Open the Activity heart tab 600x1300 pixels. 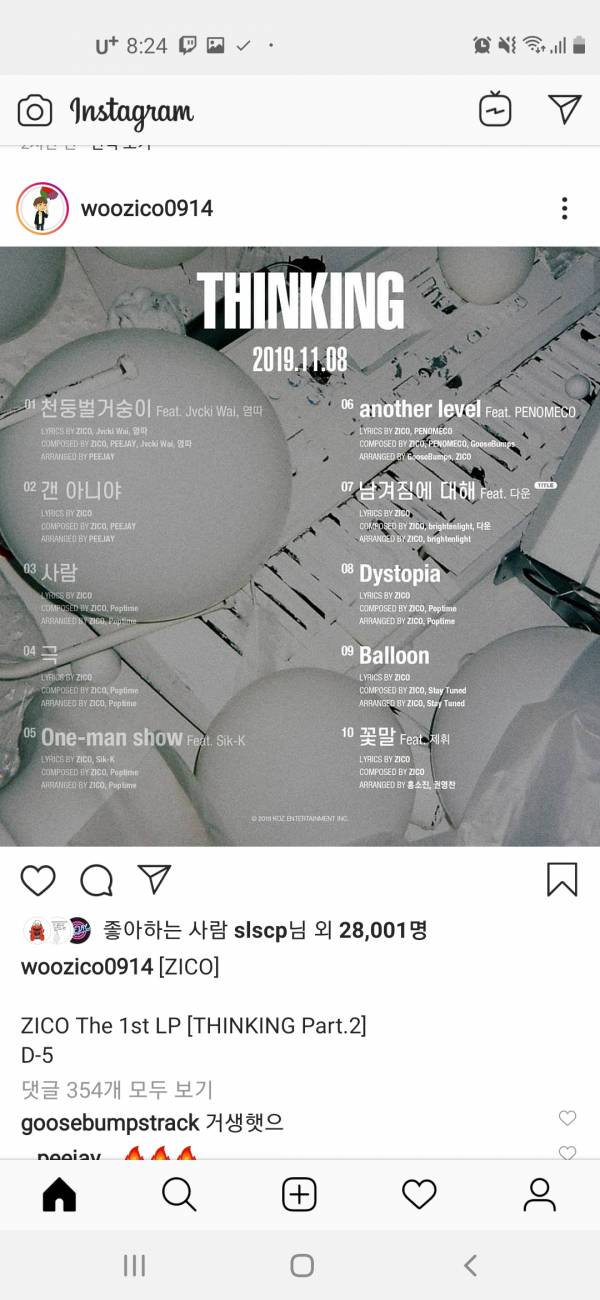tap(419, 1194)
